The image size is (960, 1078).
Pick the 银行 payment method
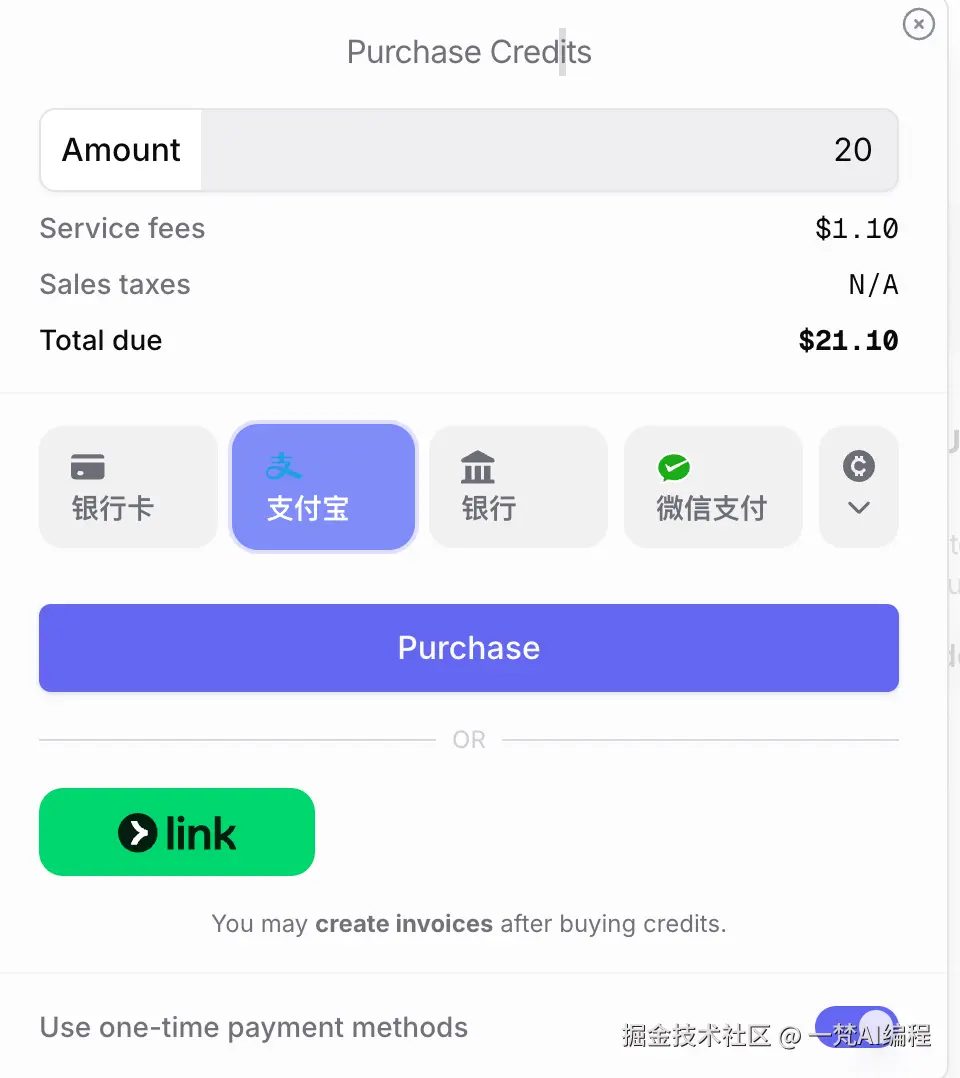[518, 487]
